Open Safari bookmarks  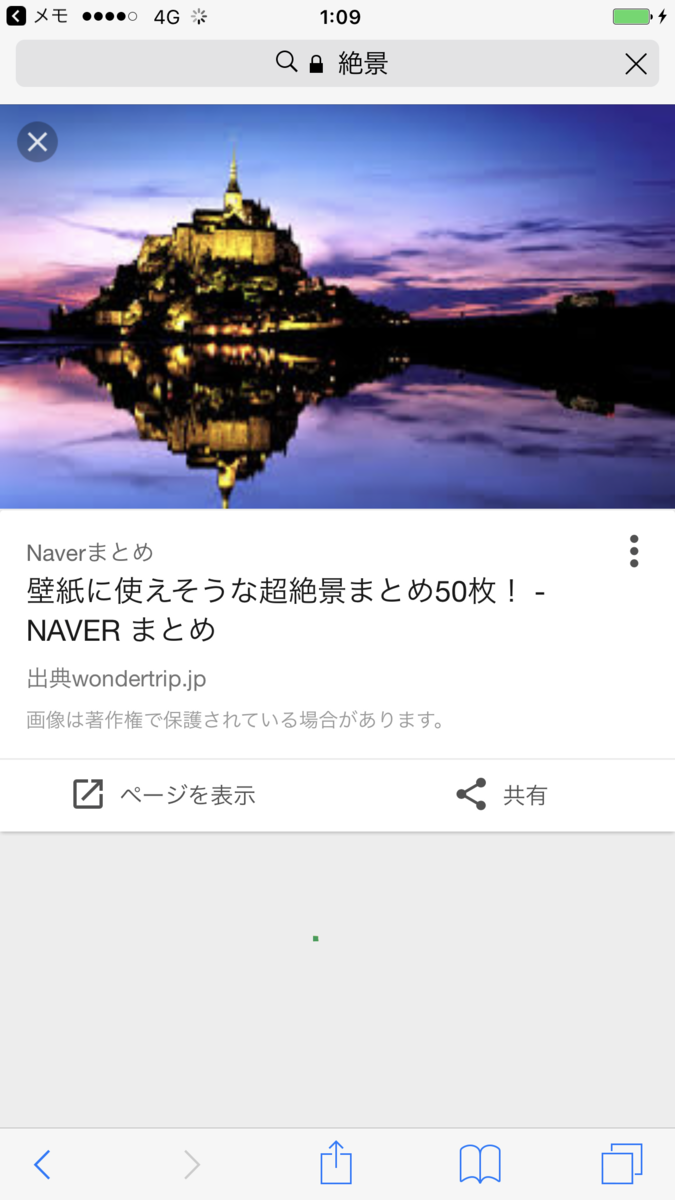coord(480,1164)
